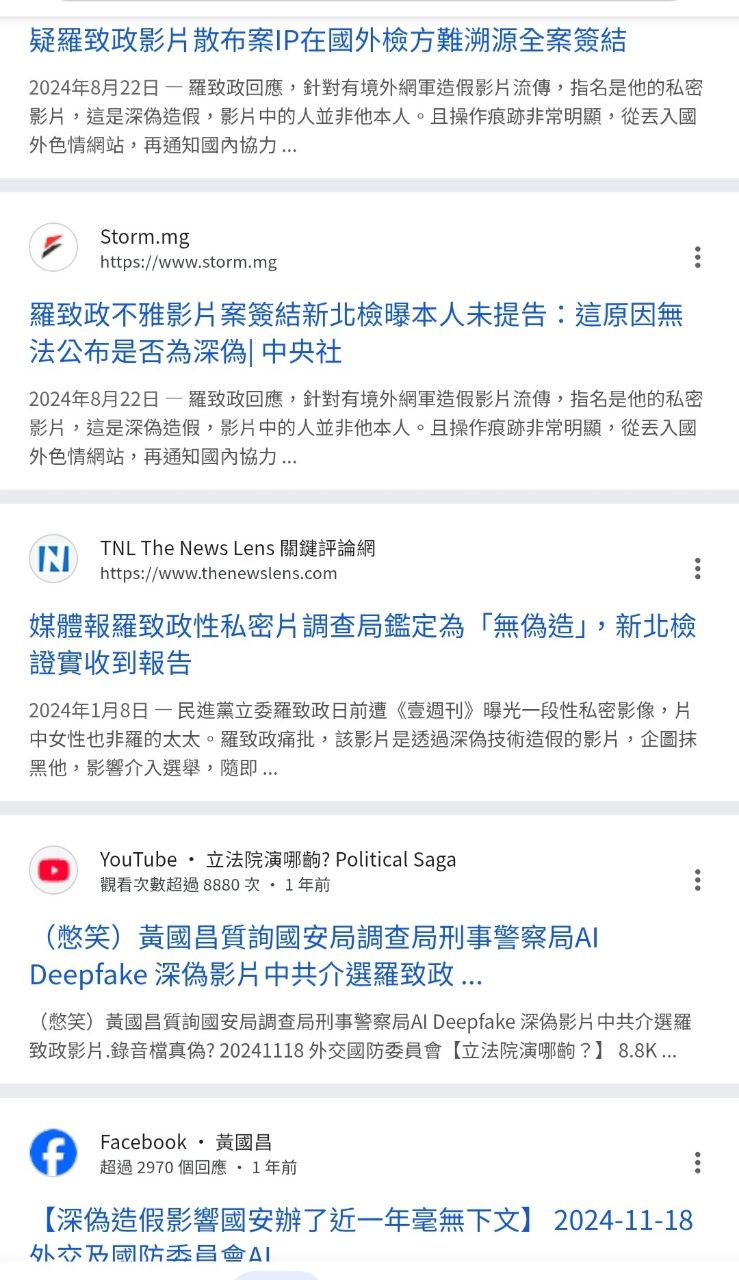Screen dimensions: 739x1280
Task: Open the options menu for Facebook 黃國昌 result
Action: [x=697, y=1162]
